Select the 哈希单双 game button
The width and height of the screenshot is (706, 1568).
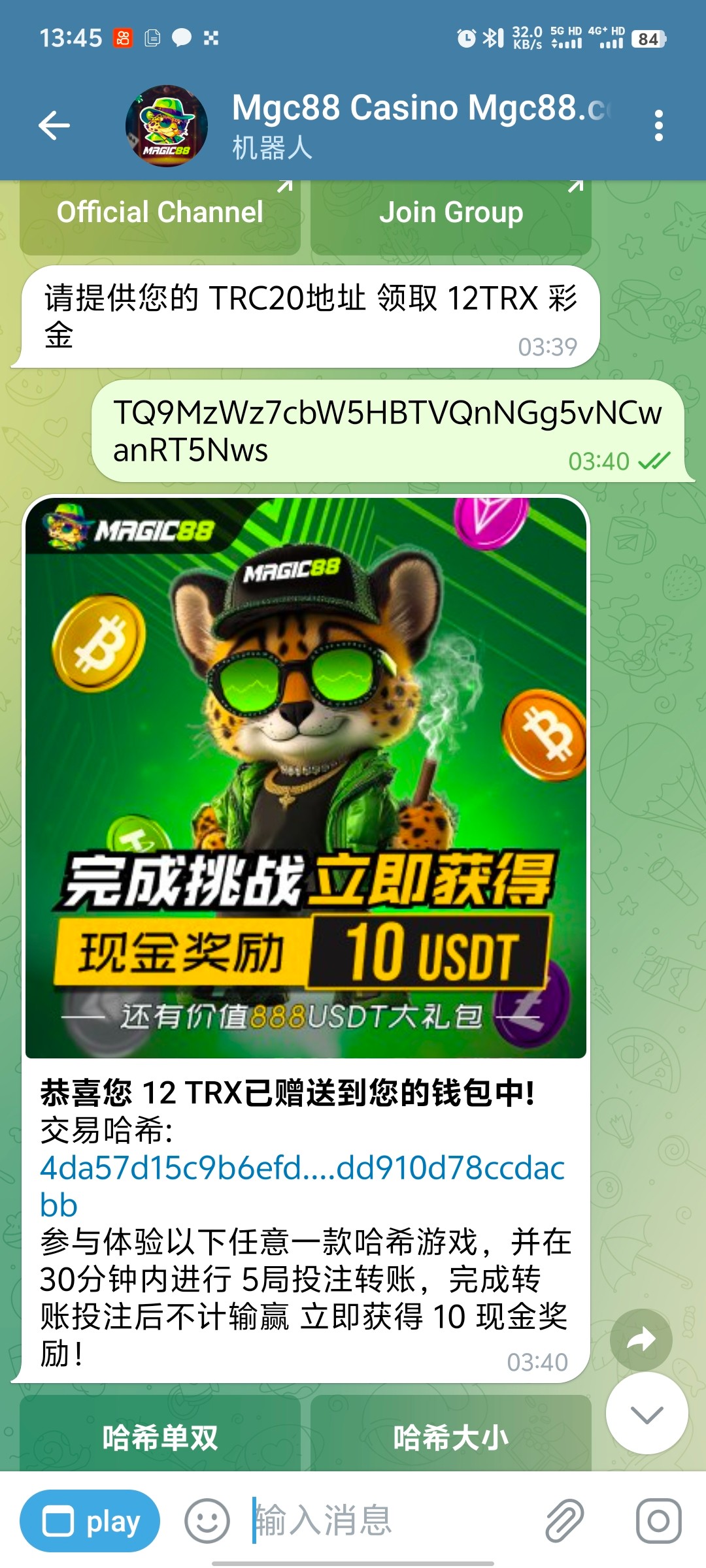tap(160, 1437)
